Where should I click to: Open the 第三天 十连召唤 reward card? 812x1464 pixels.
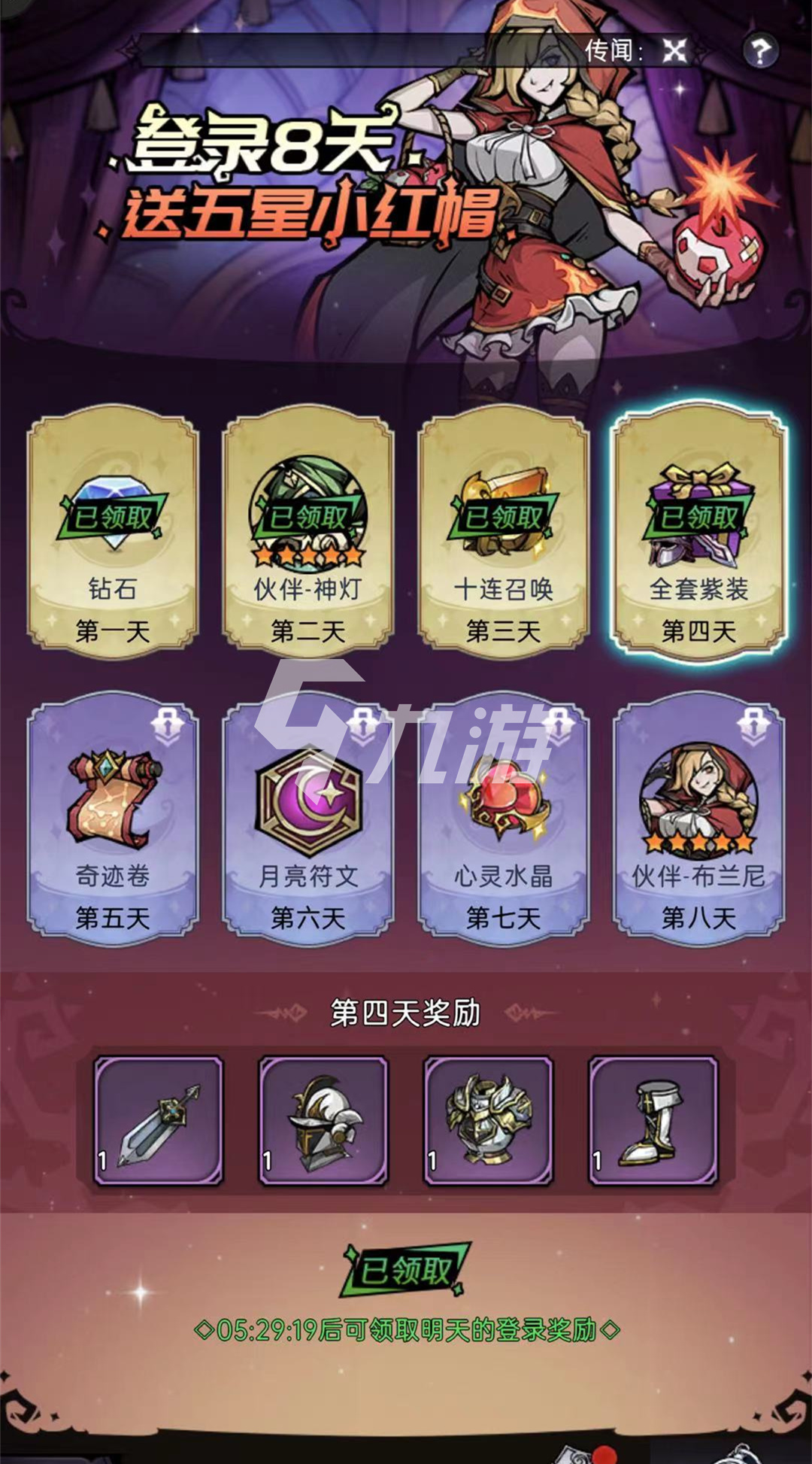[x=504, y=531]
